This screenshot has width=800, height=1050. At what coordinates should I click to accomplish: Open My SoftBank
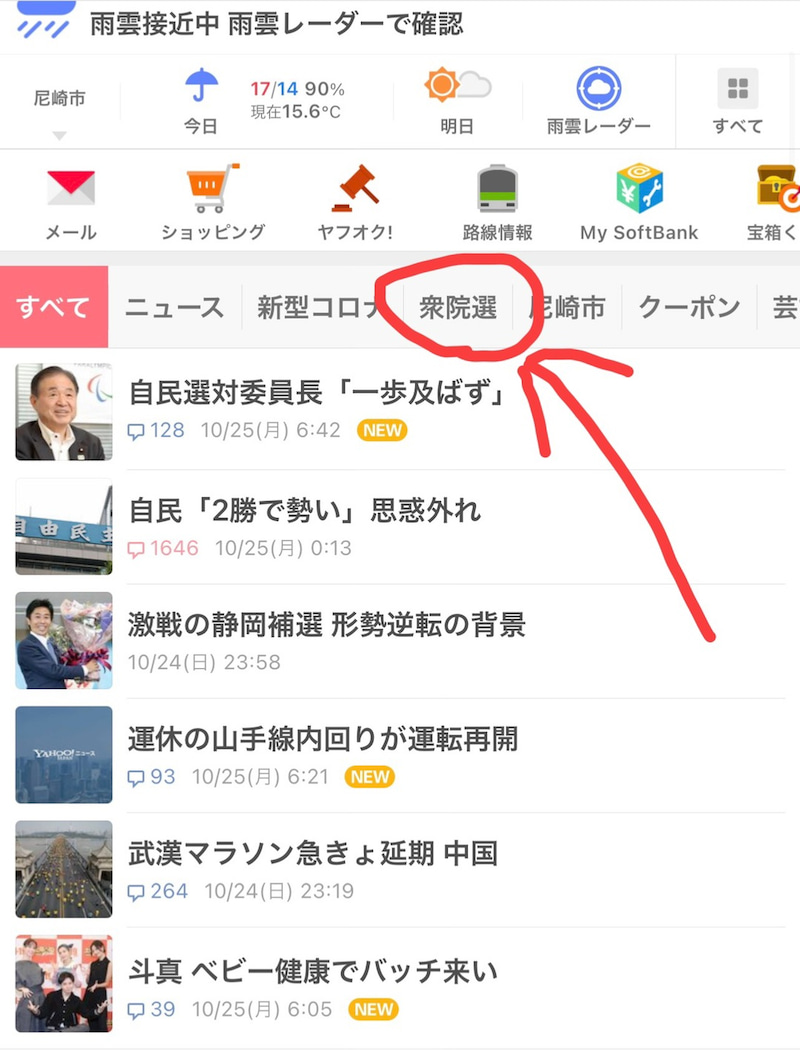[639, 203]
